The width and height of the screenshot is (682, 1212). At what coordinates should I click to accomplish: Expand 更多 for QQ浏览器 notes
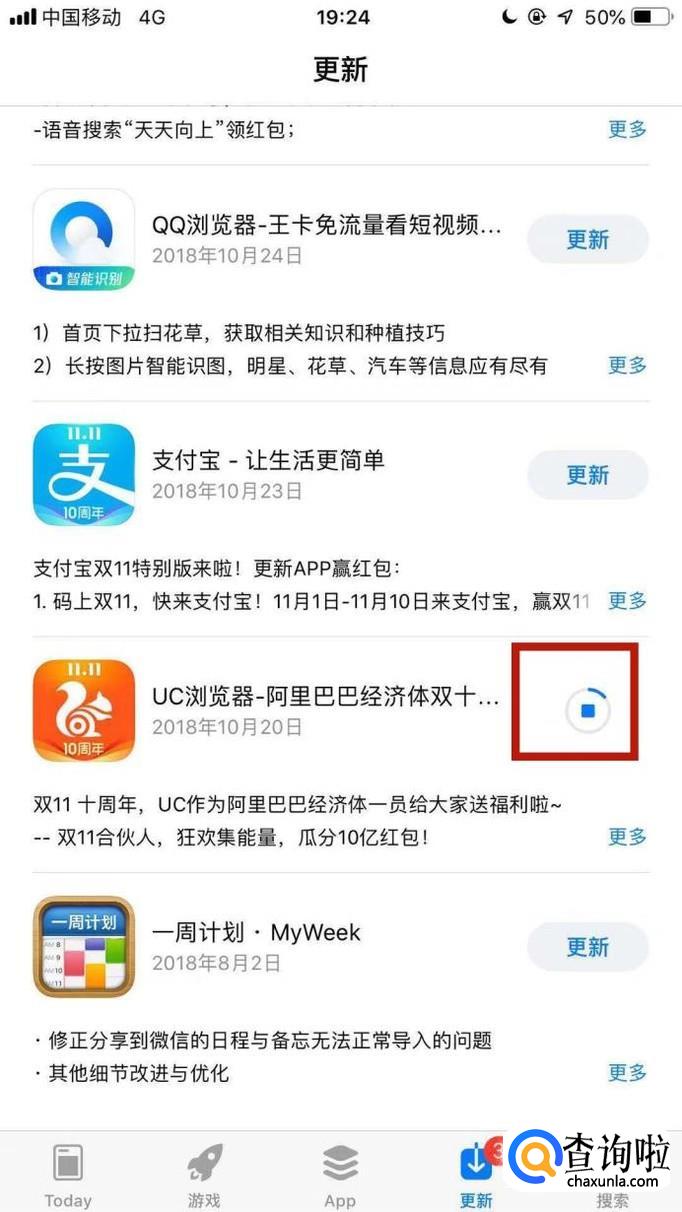click(628, 365)
